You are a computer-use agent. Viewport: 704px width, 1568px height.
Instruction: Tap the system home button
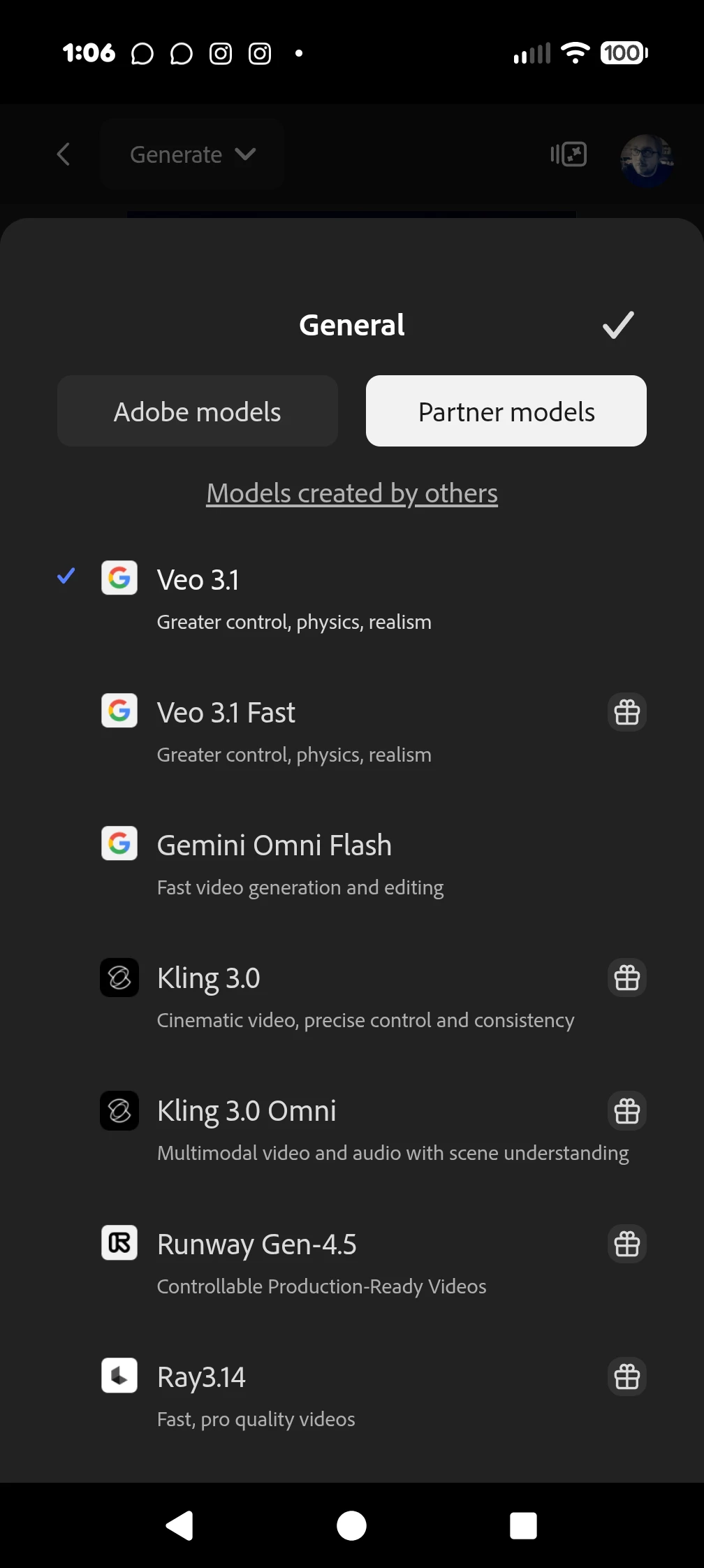351,1525
